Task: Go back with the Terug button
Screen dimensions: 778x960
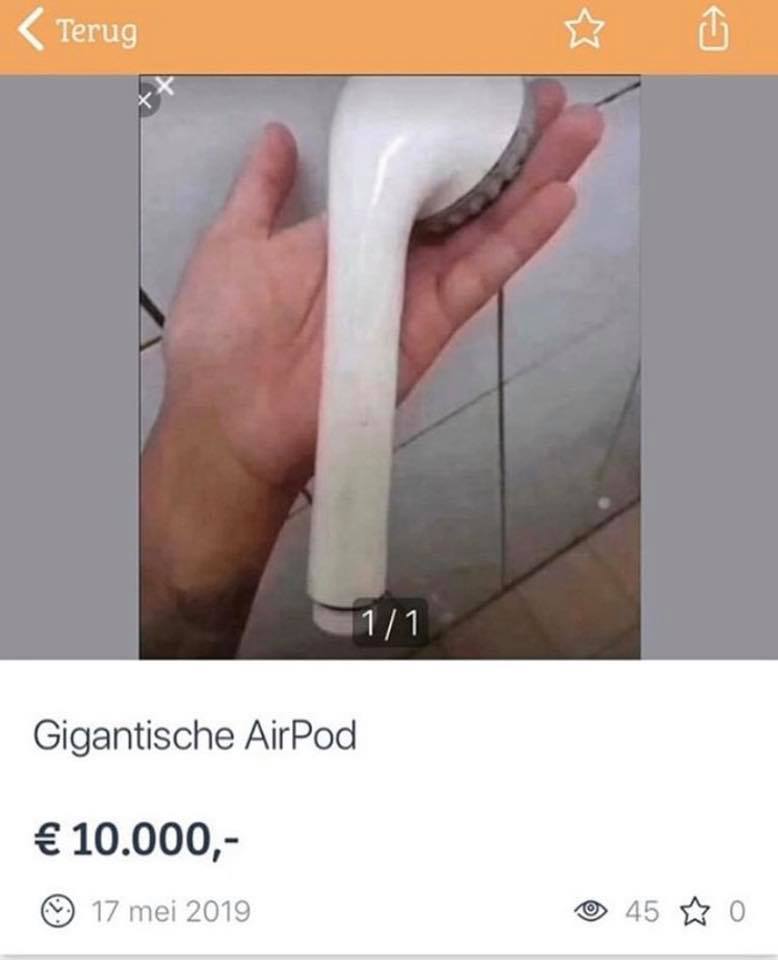Action: [78, 32]
